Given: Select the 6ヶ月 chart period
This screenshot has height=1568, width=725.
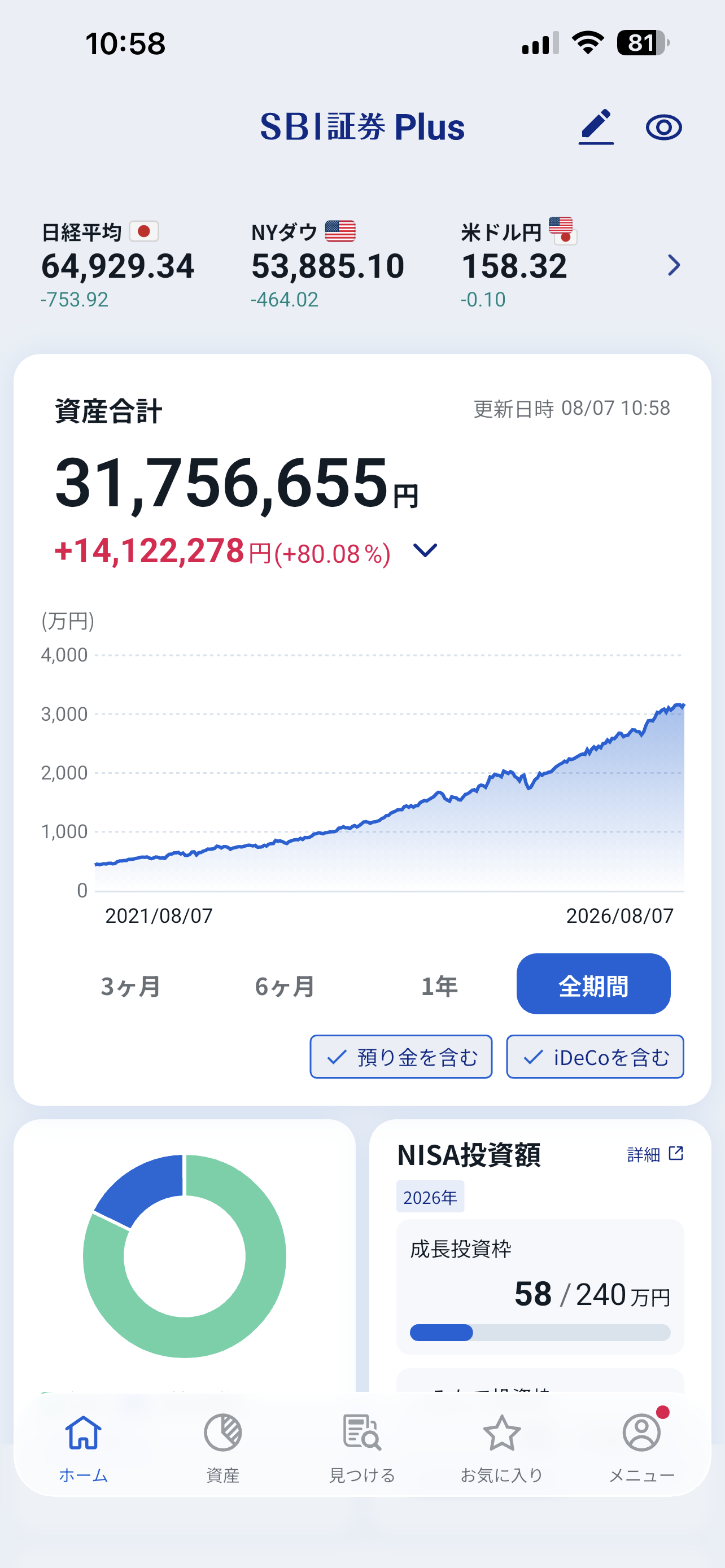Looking at the screenshot, I should tap(285, 986).
